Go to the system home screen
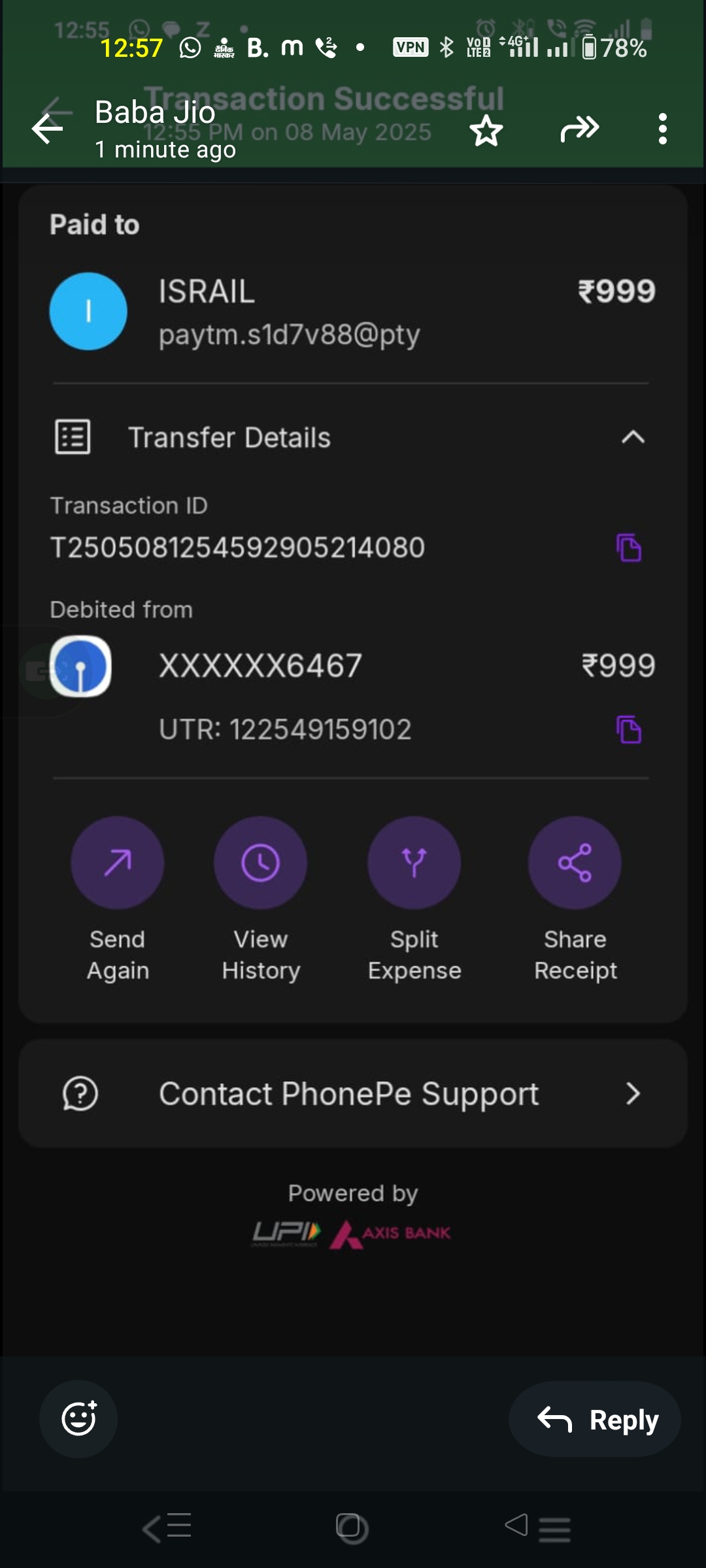The image size is (706, 1568). point(352,1527)
